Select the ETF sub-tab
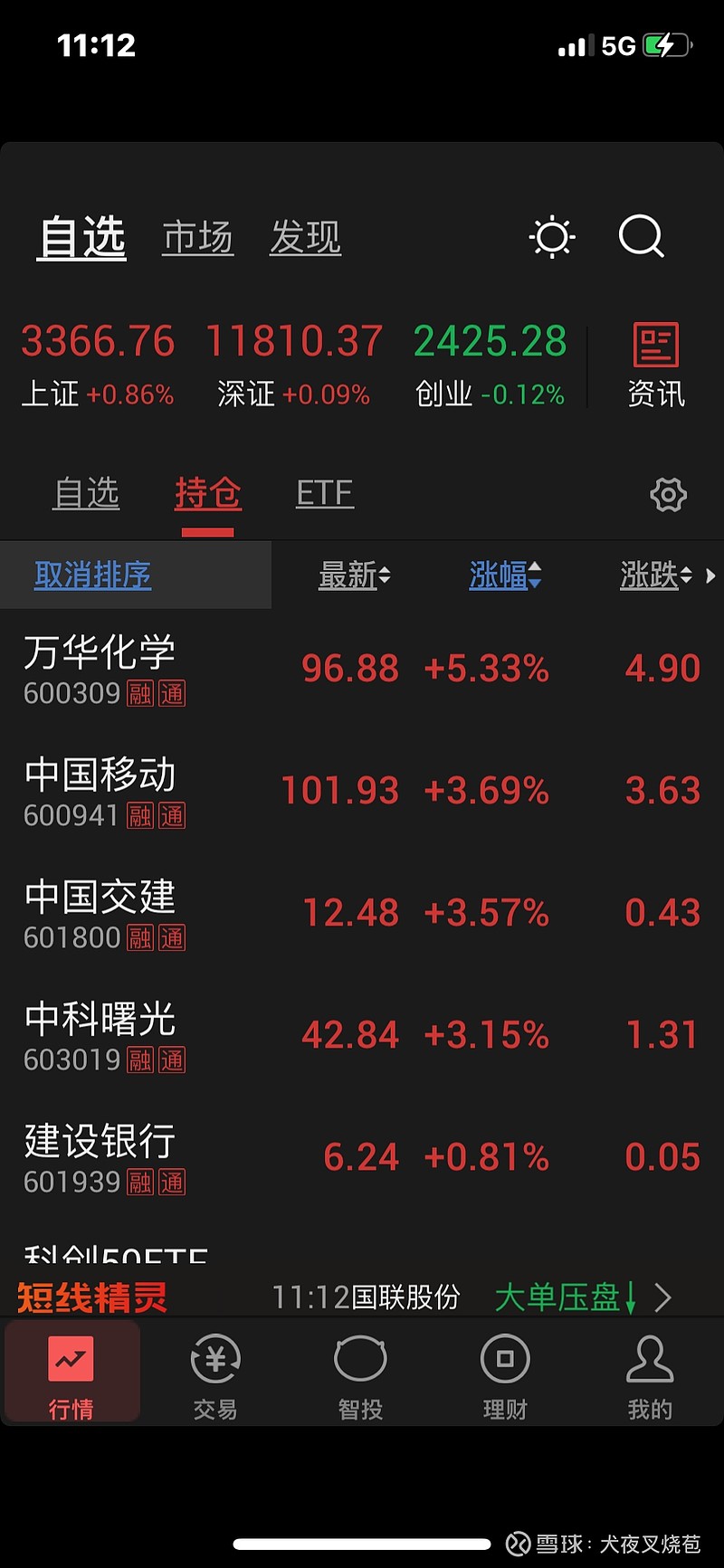 point(325,493)
